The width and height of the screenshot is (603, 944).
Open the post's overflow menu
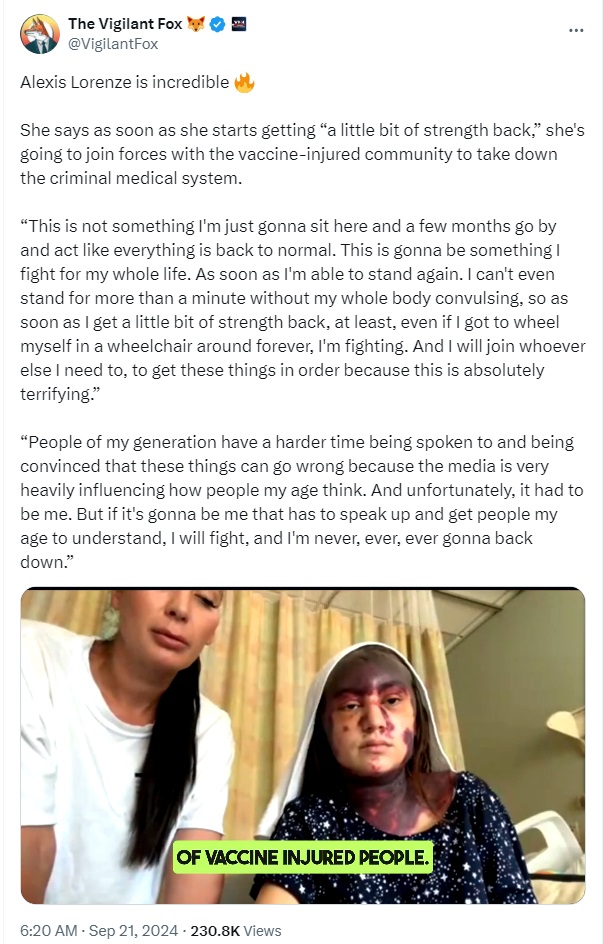[576, 31]
